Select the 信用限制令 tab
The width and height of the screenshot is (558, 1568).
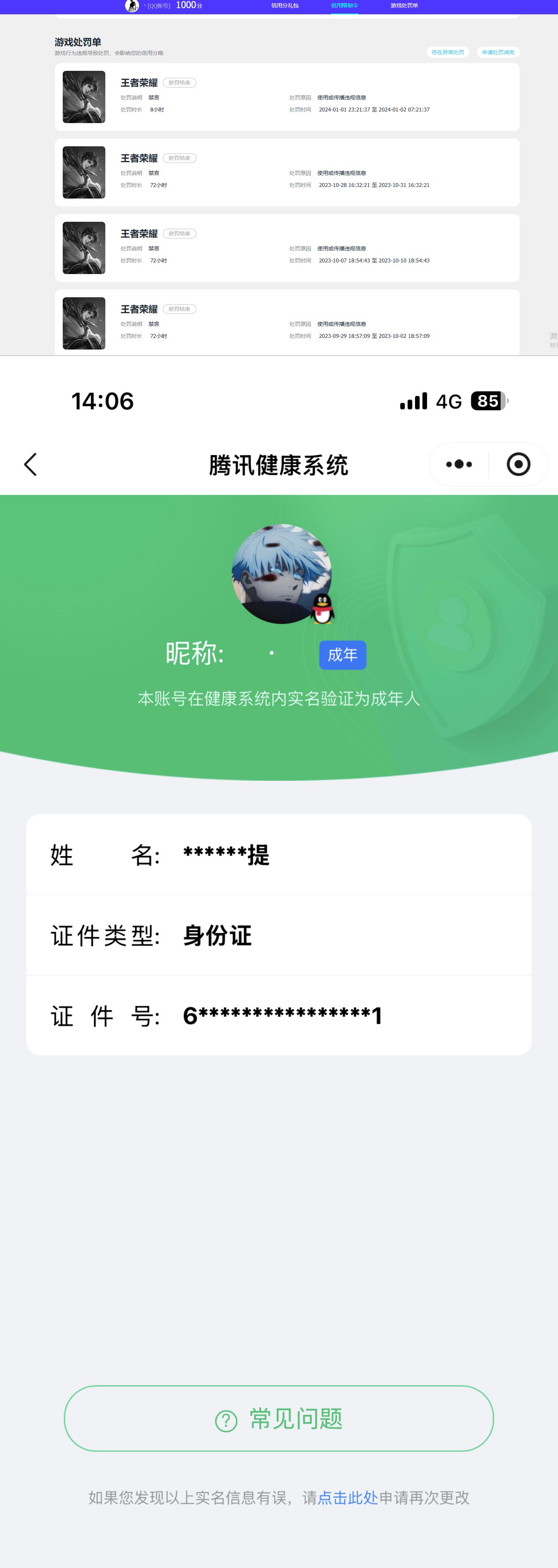tap(344, 5)
